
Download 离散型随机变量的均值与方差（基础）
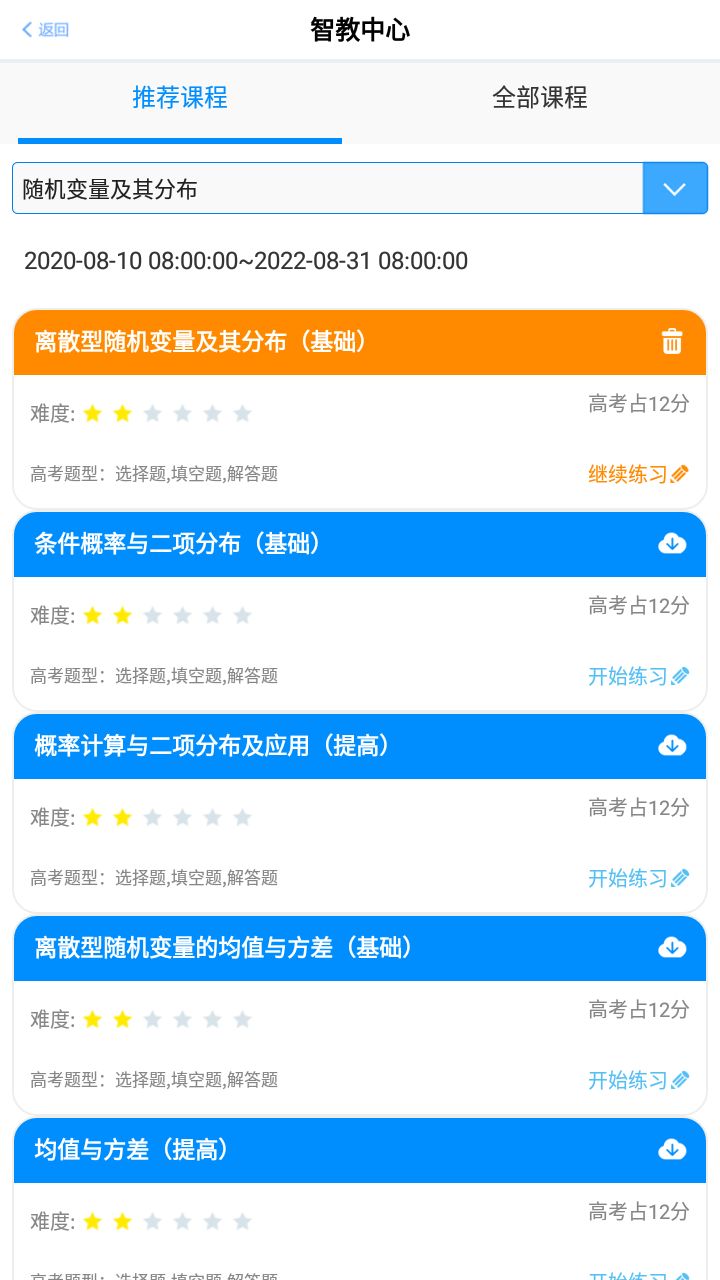672,948
